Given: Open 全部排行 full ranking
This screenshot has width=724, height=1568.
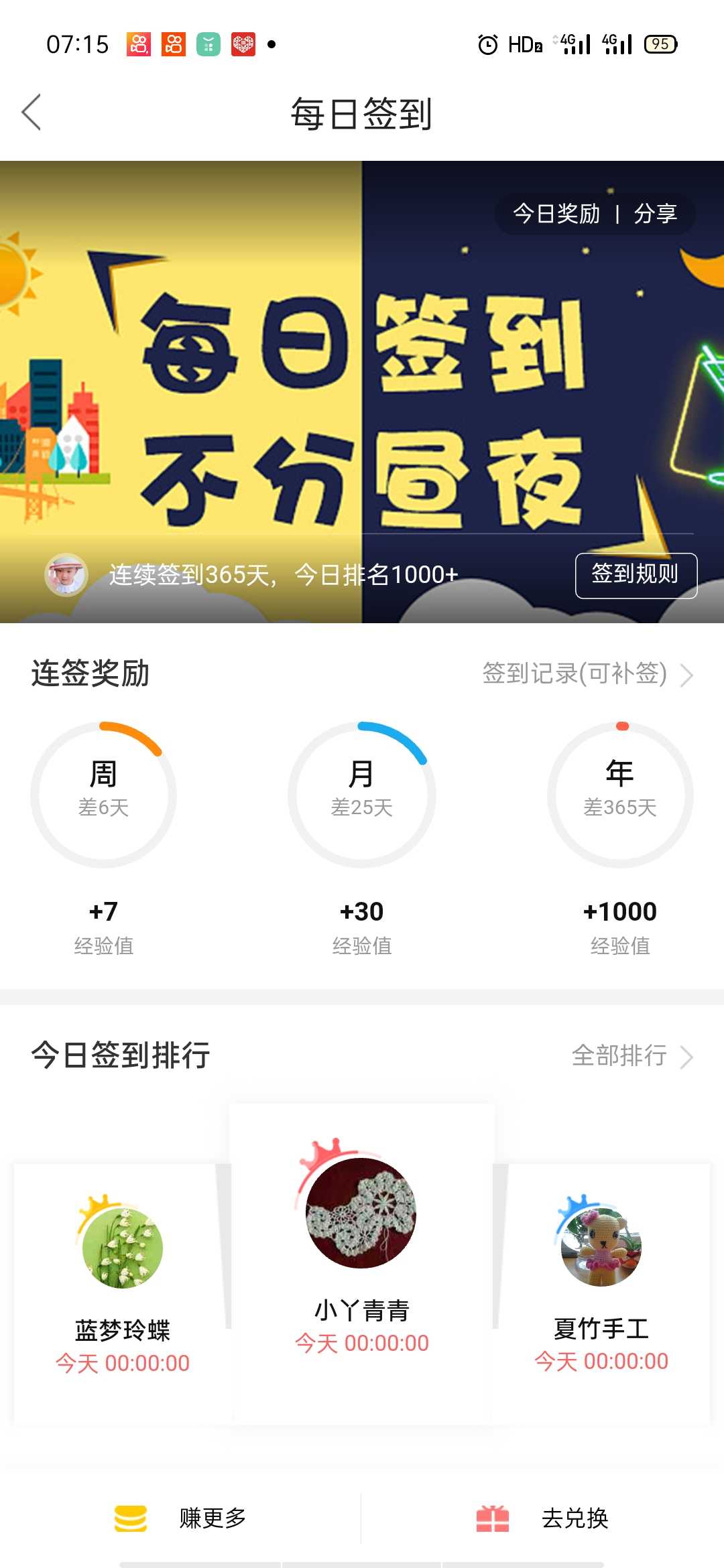Looking at the screenshot, I should pyautogui.click(x=632, y=1055).
